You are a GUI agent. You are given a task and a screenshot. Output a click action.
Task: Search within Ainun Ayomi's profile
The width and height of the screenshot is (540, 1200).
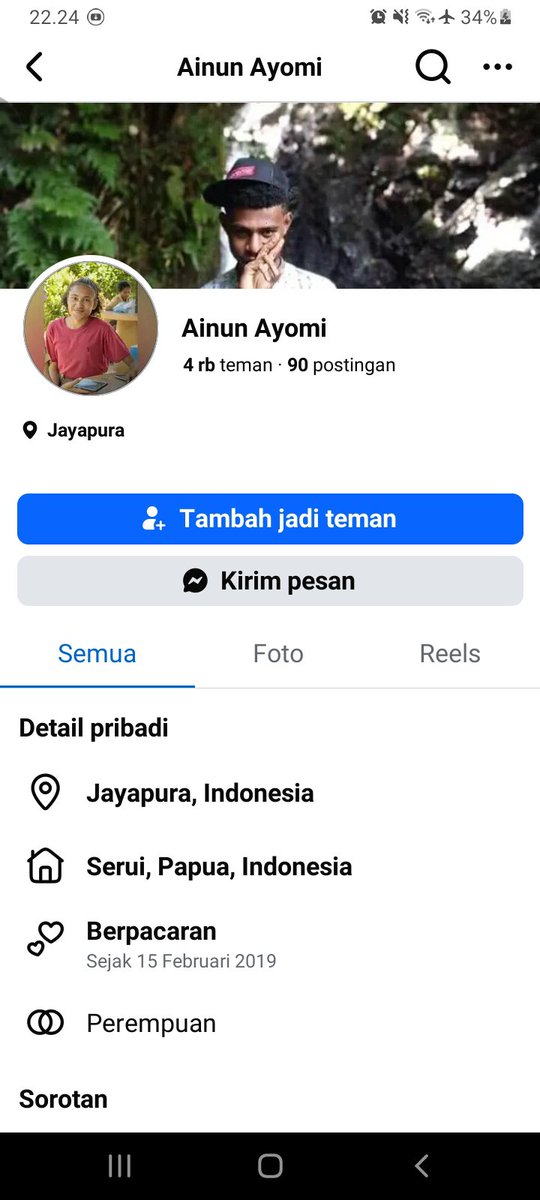[433, 68]
